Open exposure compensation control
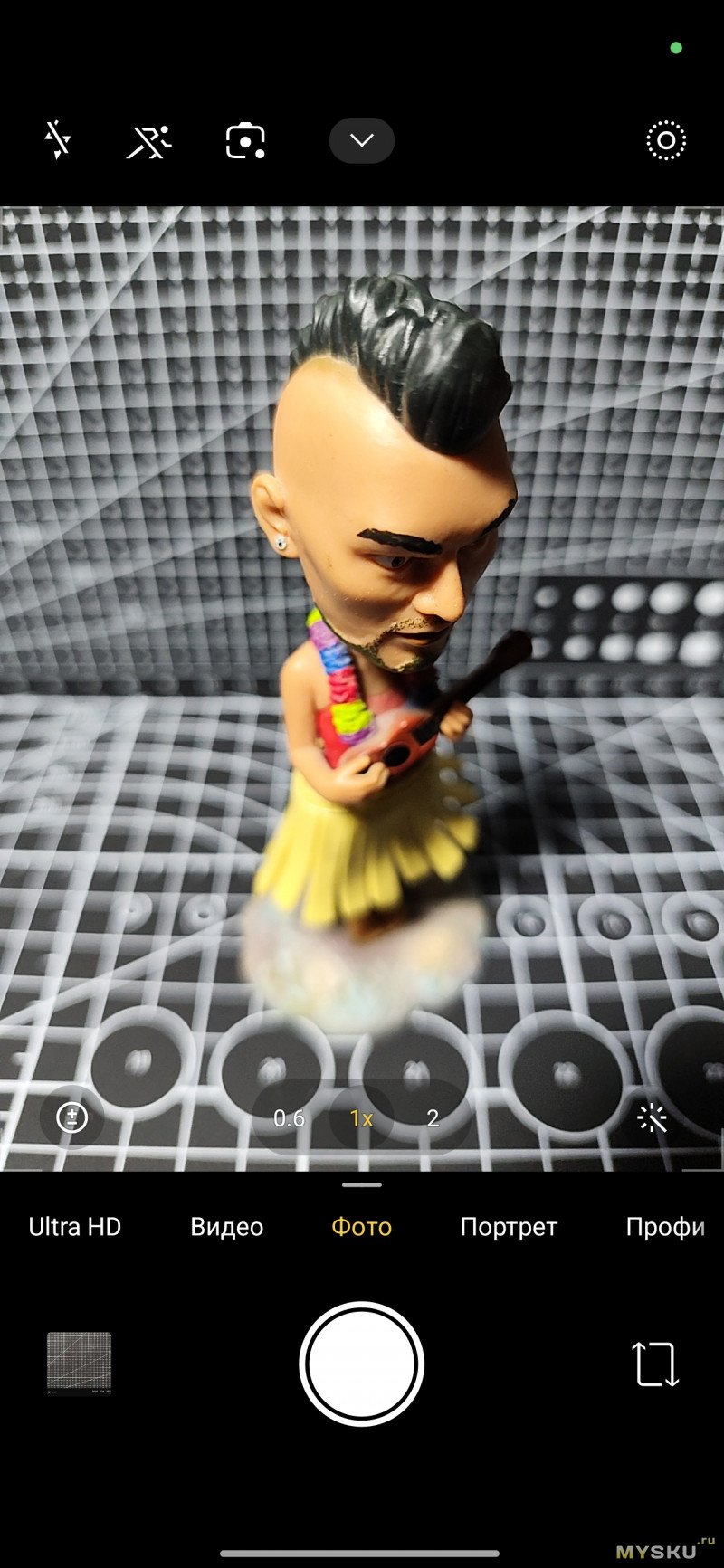 pos(71,1118)
